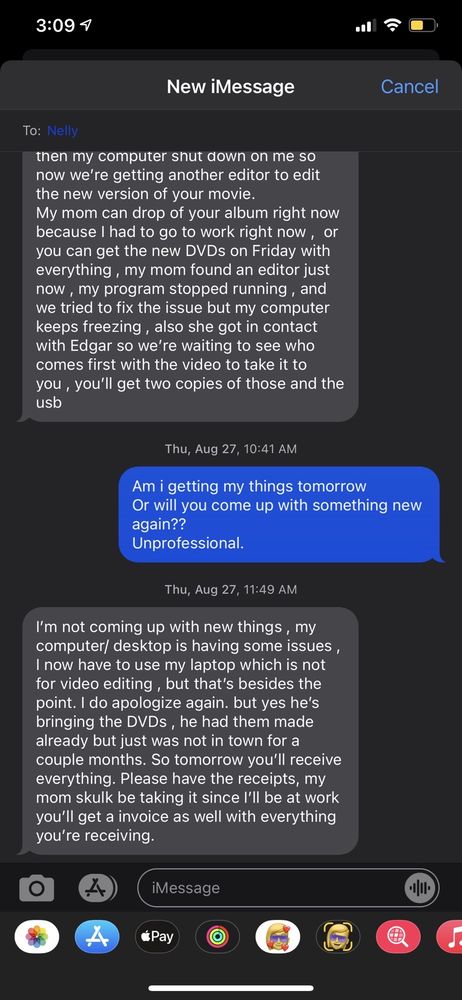Viewport: 462px width, 1000px height.
Task: Select the Nelly recipient in To field
Action: click(63, 130)
